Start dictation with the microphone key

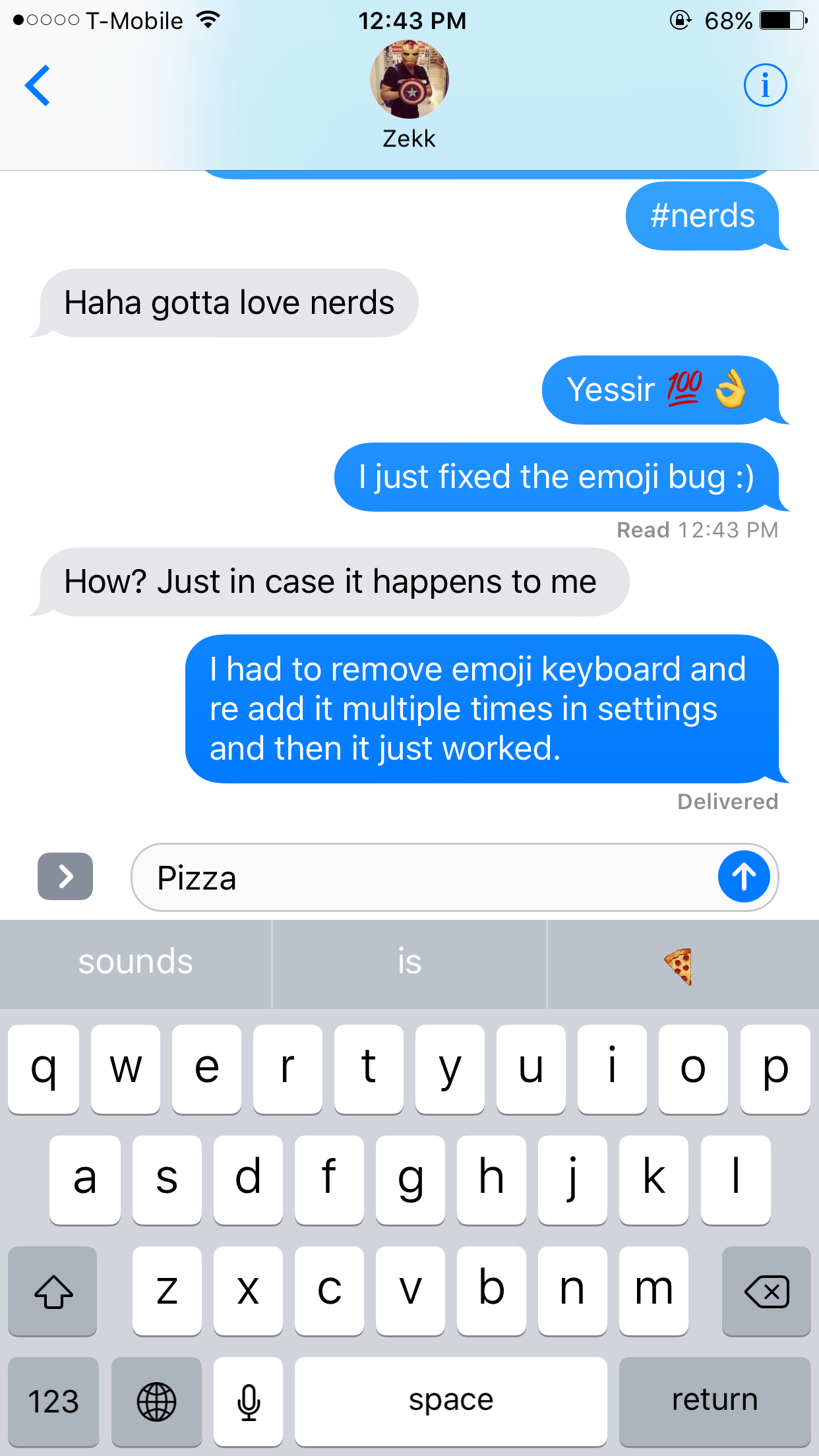249,1401
